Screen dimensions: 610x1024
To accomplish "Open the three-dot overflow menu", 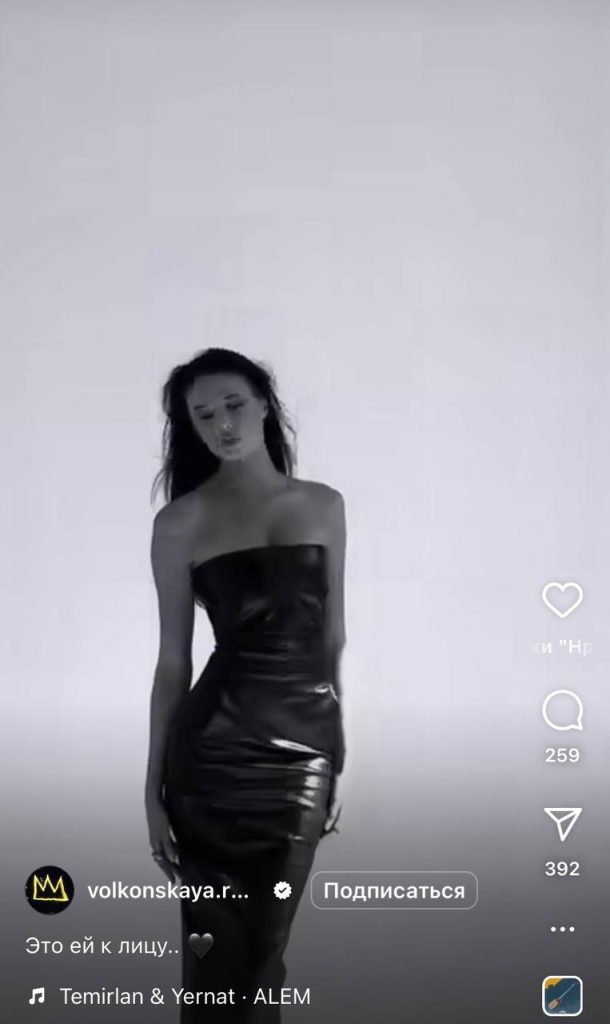I will [562, 929].
